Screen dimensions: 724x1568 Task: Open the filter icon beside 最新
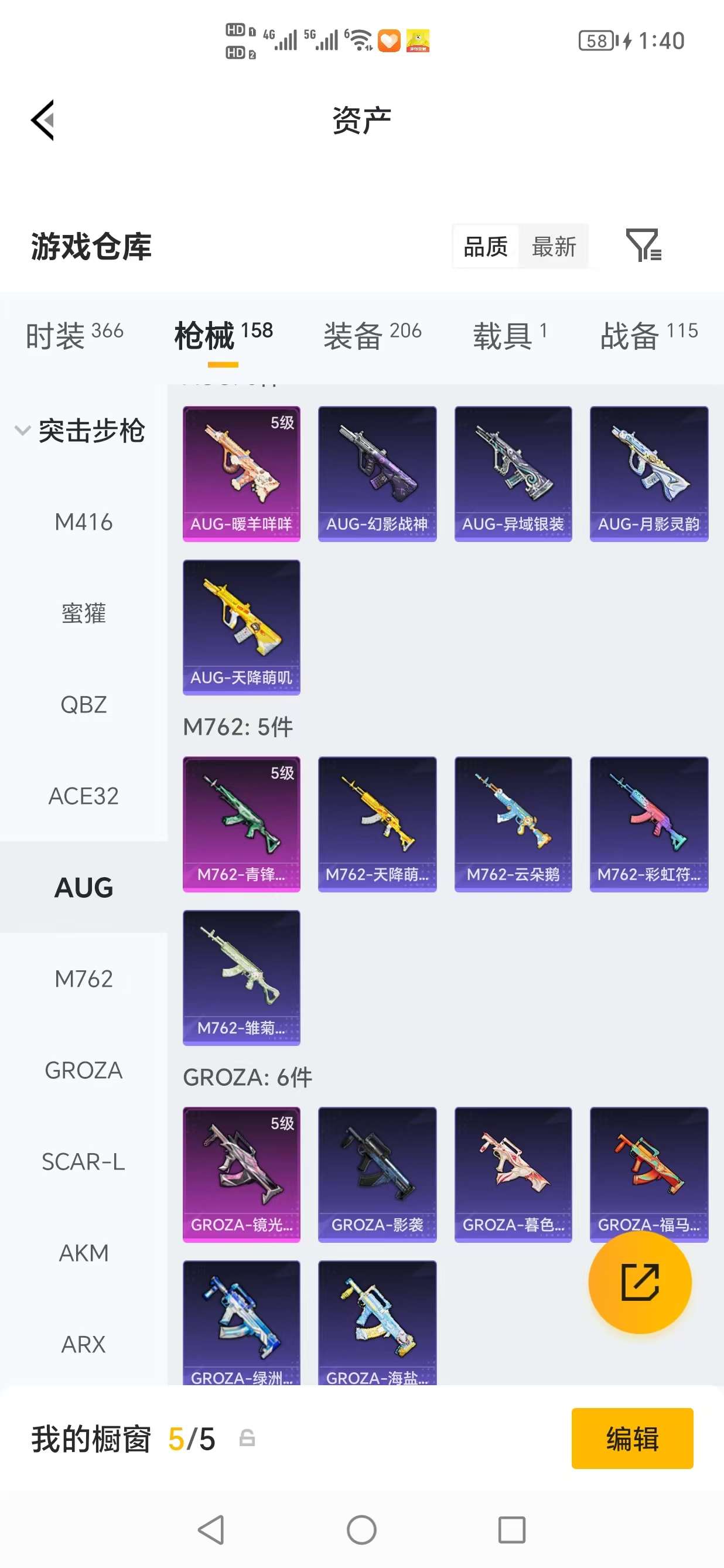643,246
